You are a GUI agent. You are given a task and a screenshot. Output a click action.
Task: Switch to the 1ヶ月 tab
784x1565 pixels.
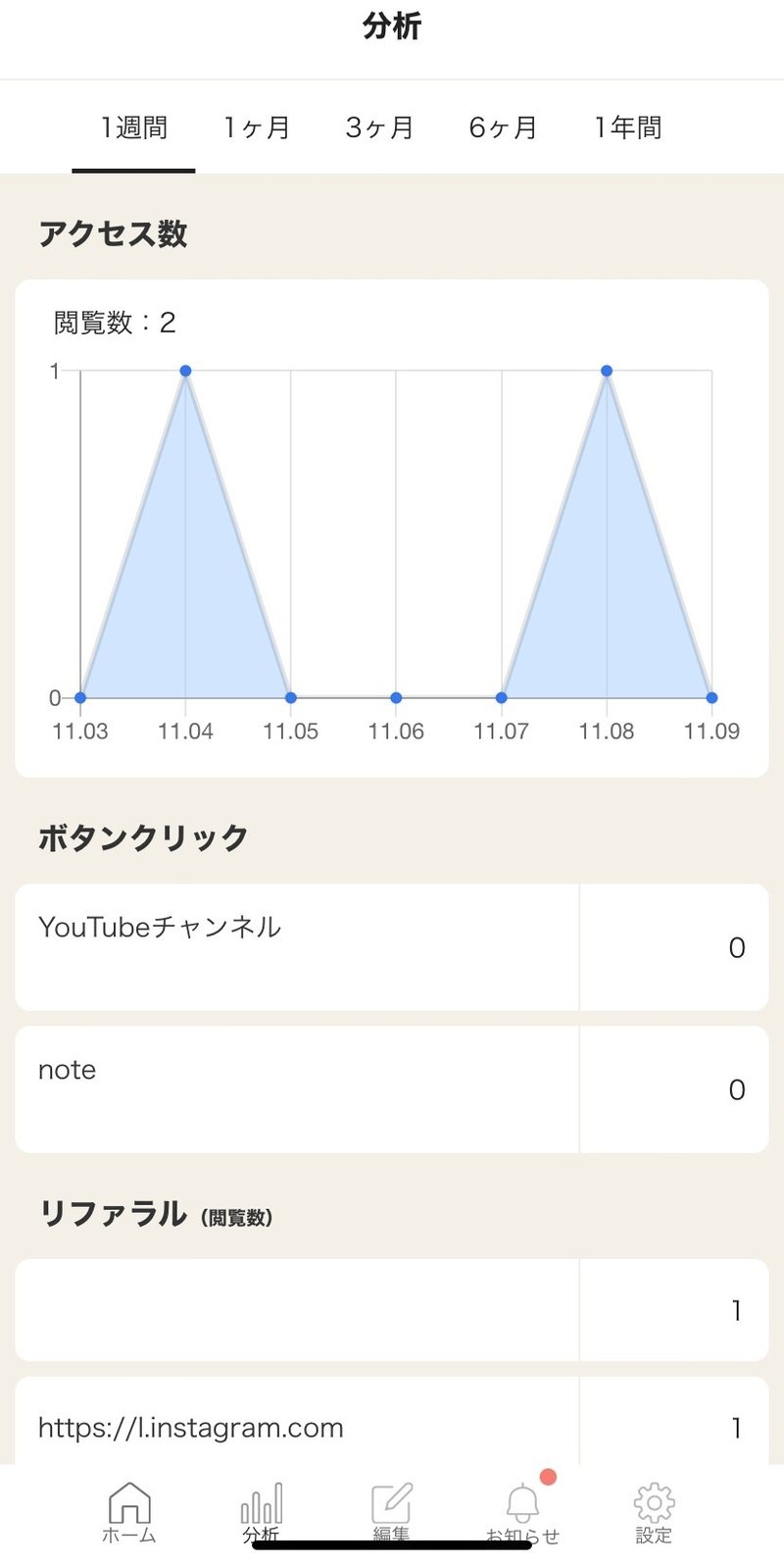(x=257, y=127)
